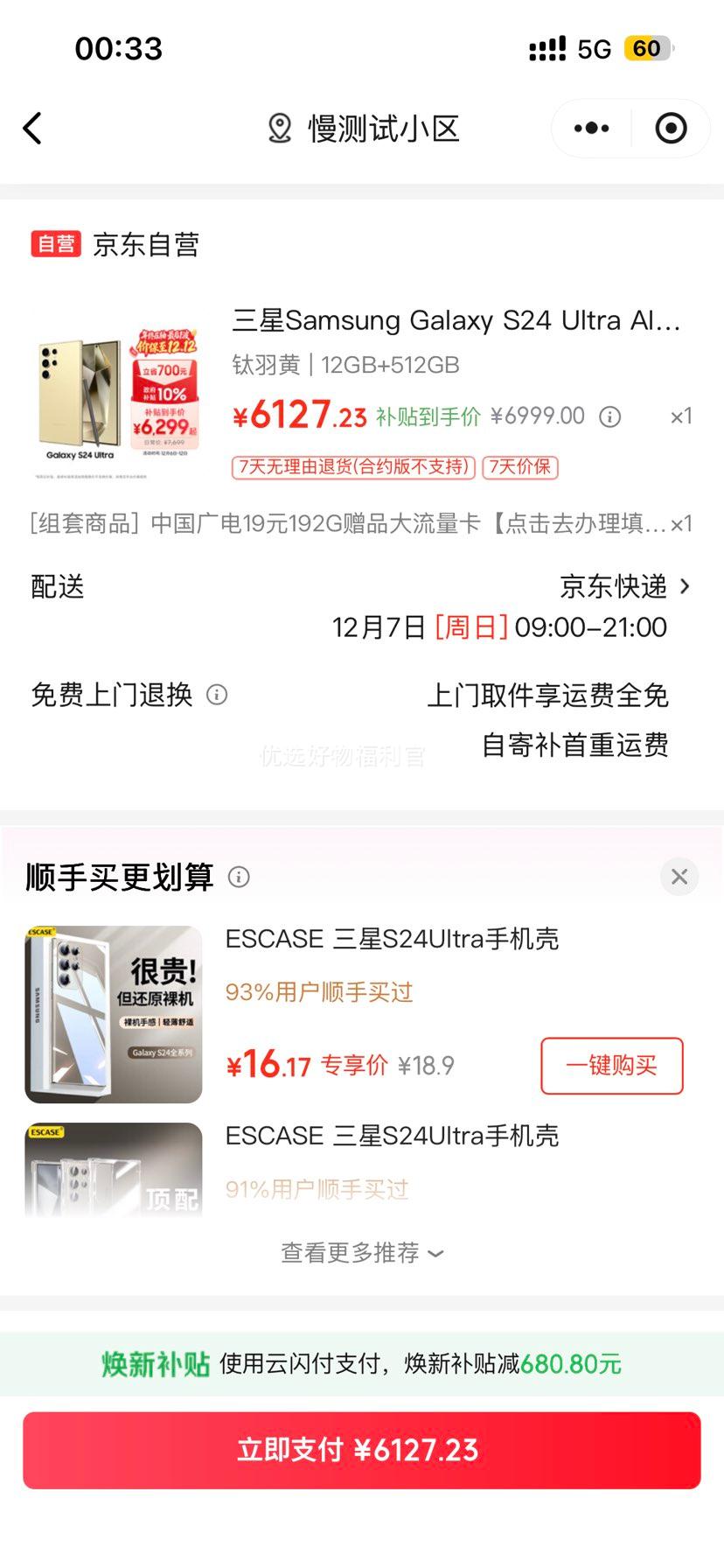Tap the back arrow to return
724x1568 pixels.
33,128
